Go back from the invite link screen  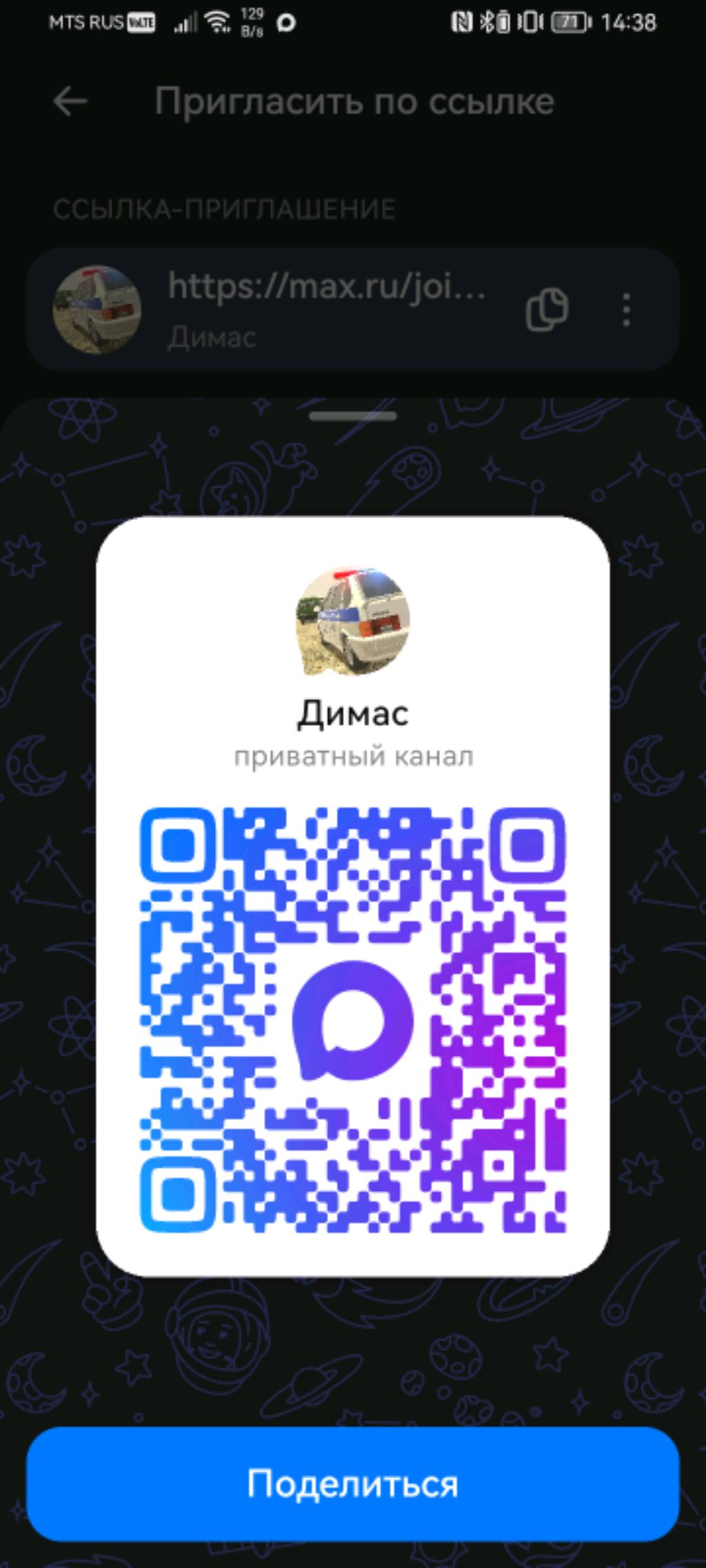[x=70, y=101]
